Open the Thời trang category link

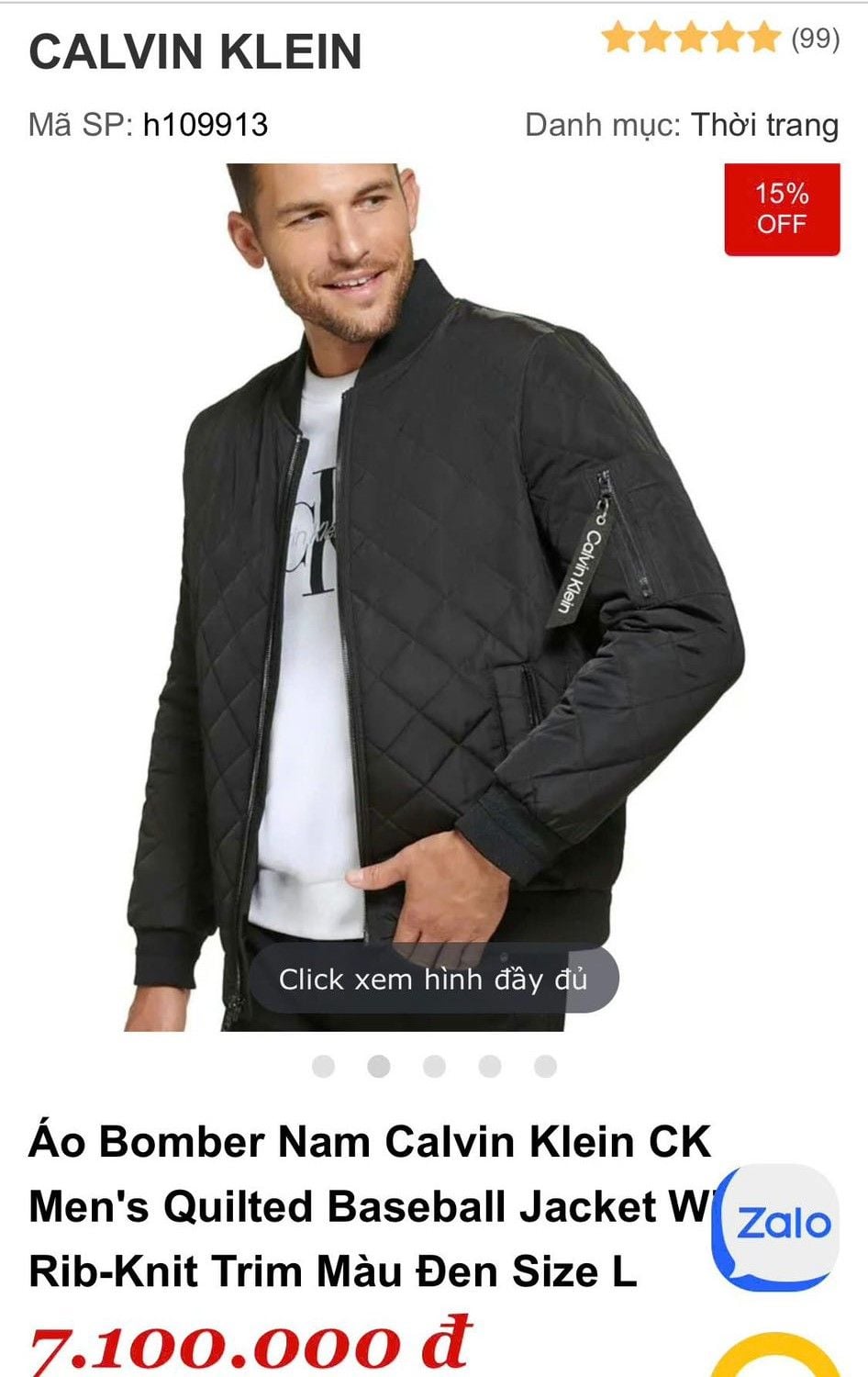click(764, 125)
